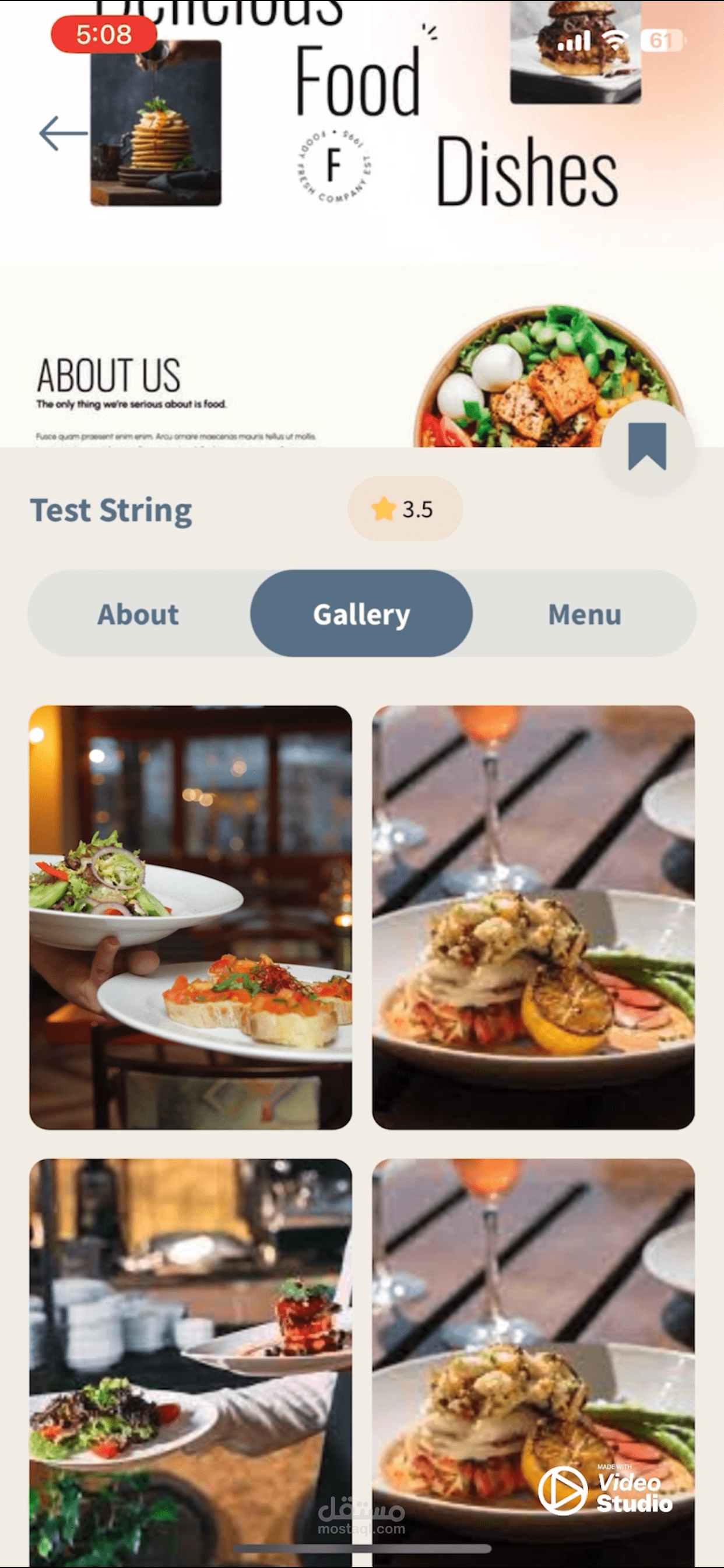The height and width of the screenshot is (1568, 724).
Task: Open the waiter holding salad plates photo
Action: click(191, 918)
